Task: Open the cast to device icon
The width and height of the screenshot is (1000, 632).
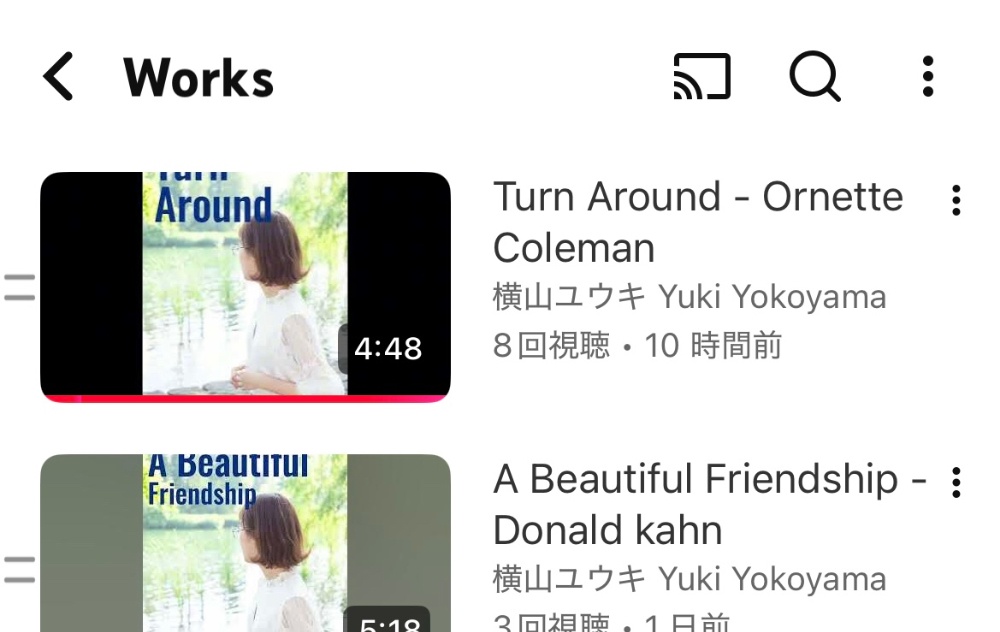Action: point(702,77)
